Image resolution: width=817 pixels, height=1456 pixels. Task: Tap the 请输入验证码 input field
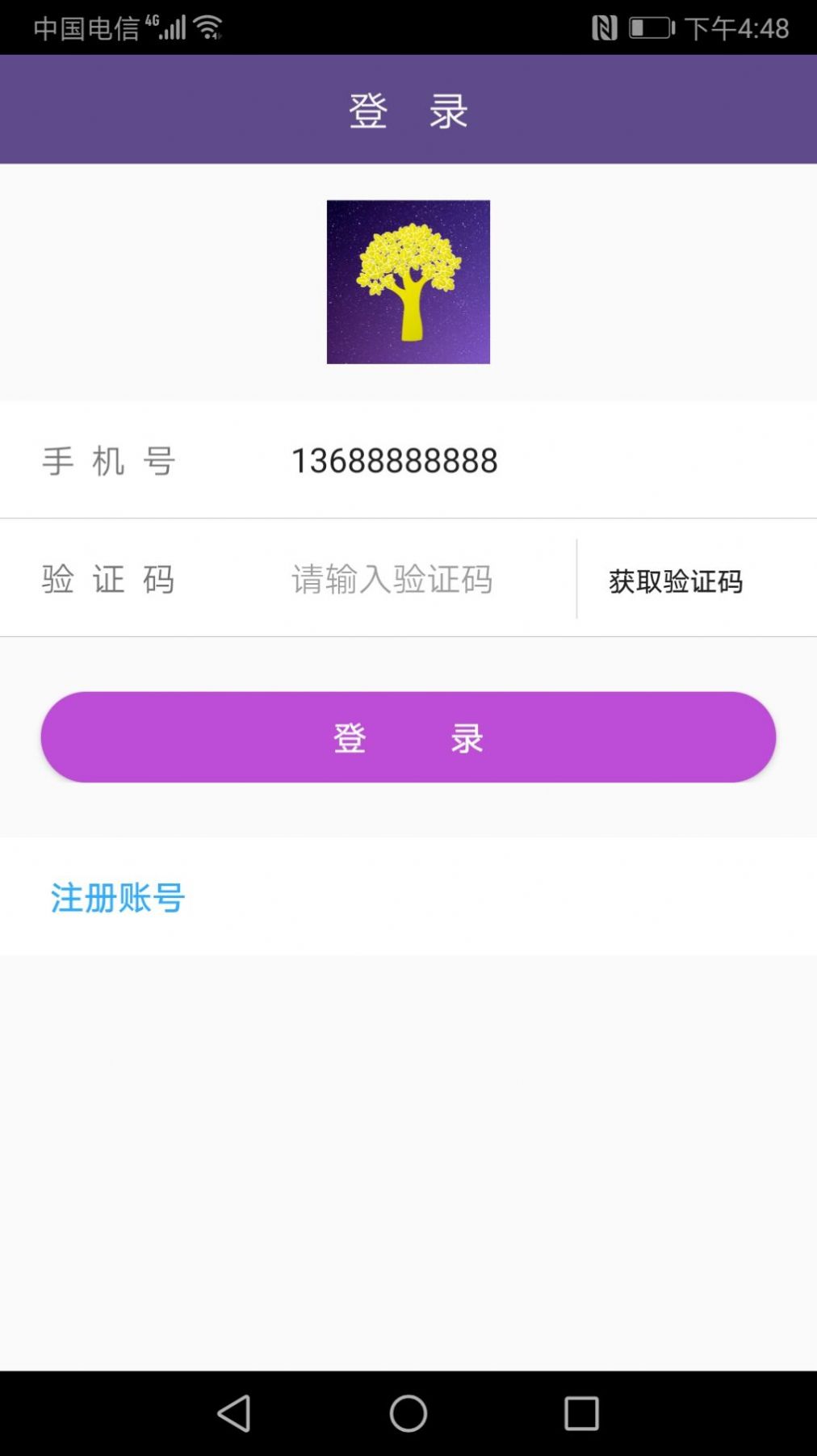coord(392,581)
